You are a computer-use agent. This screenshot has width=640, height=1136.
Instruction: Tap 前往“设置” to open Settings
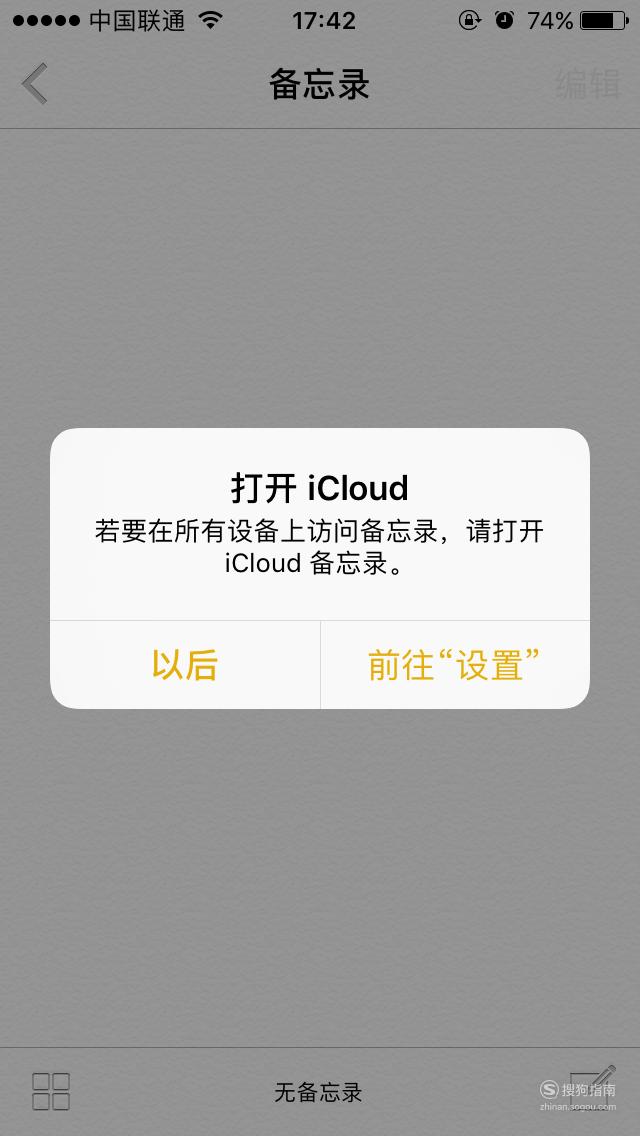(x=455, y=664)
